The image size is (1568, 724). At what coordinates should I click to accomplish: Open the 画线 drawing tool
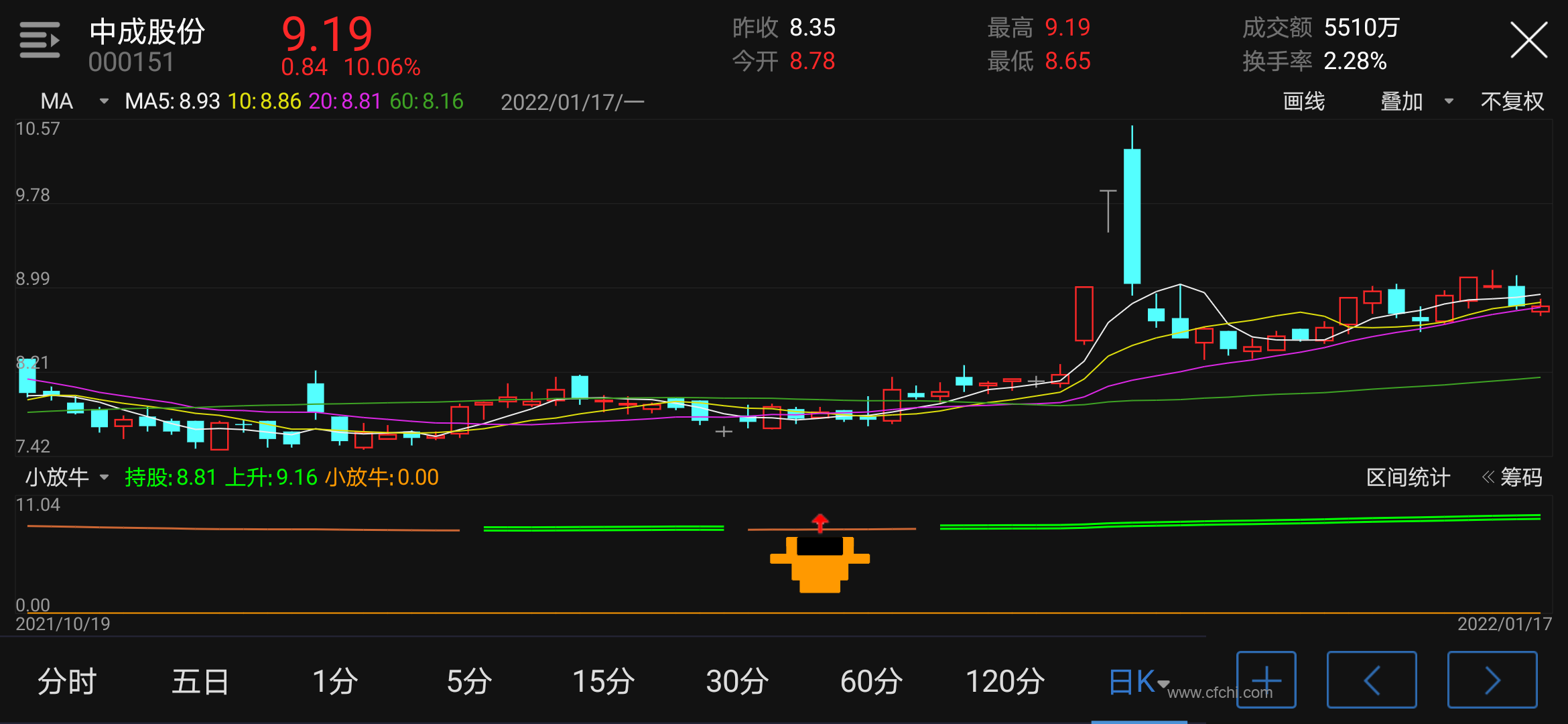coord(1303,101)
